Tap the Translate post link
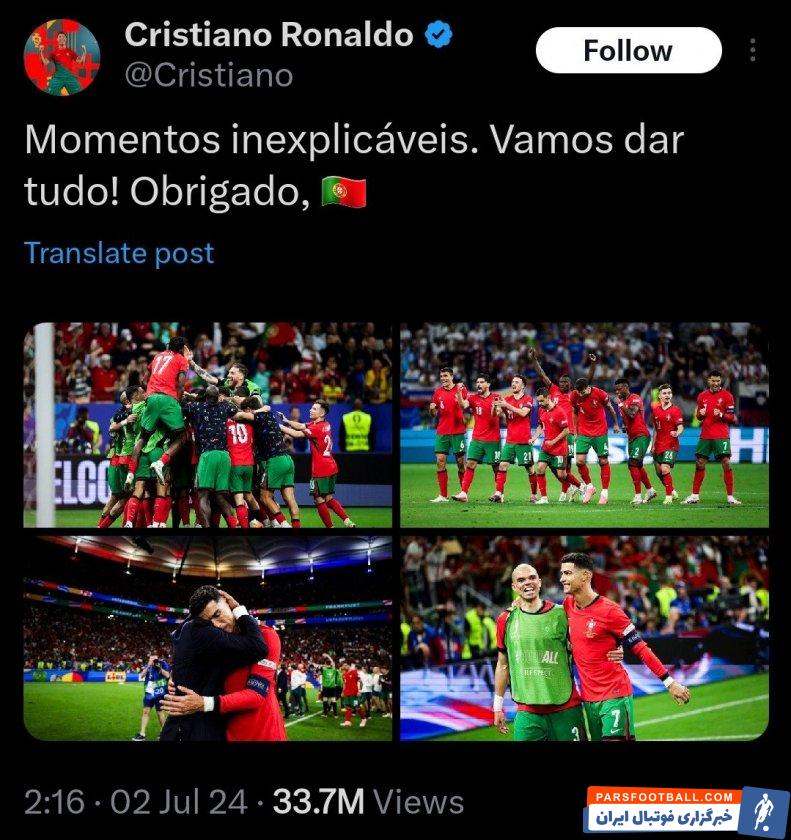Viewport: 791px width, 840px height. [x=119, y=253]
